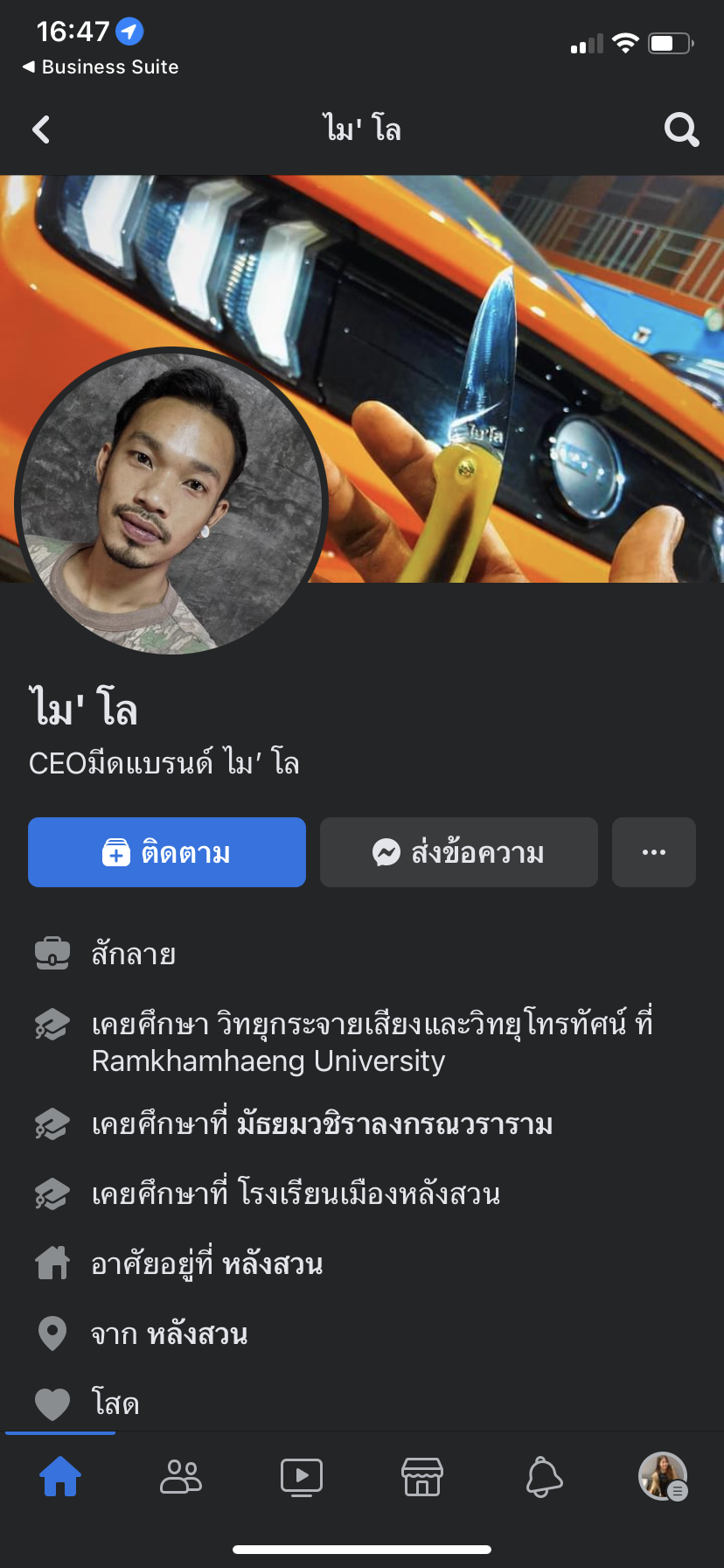Follow this profile with ติดตาม button
This screenshot has width=724, height=1568.
tap(167, 852)
